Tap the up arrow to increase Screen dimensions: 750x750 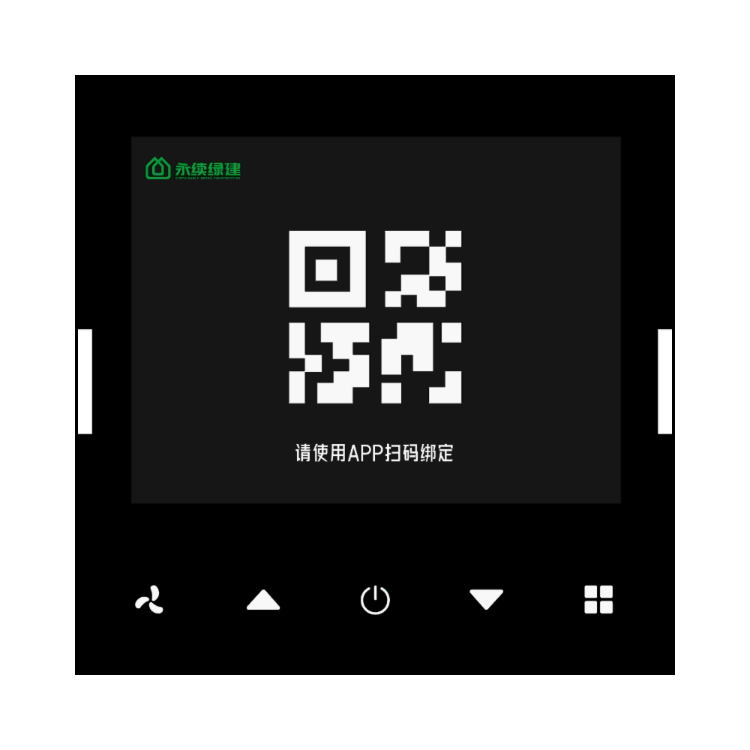click(263, 600)
